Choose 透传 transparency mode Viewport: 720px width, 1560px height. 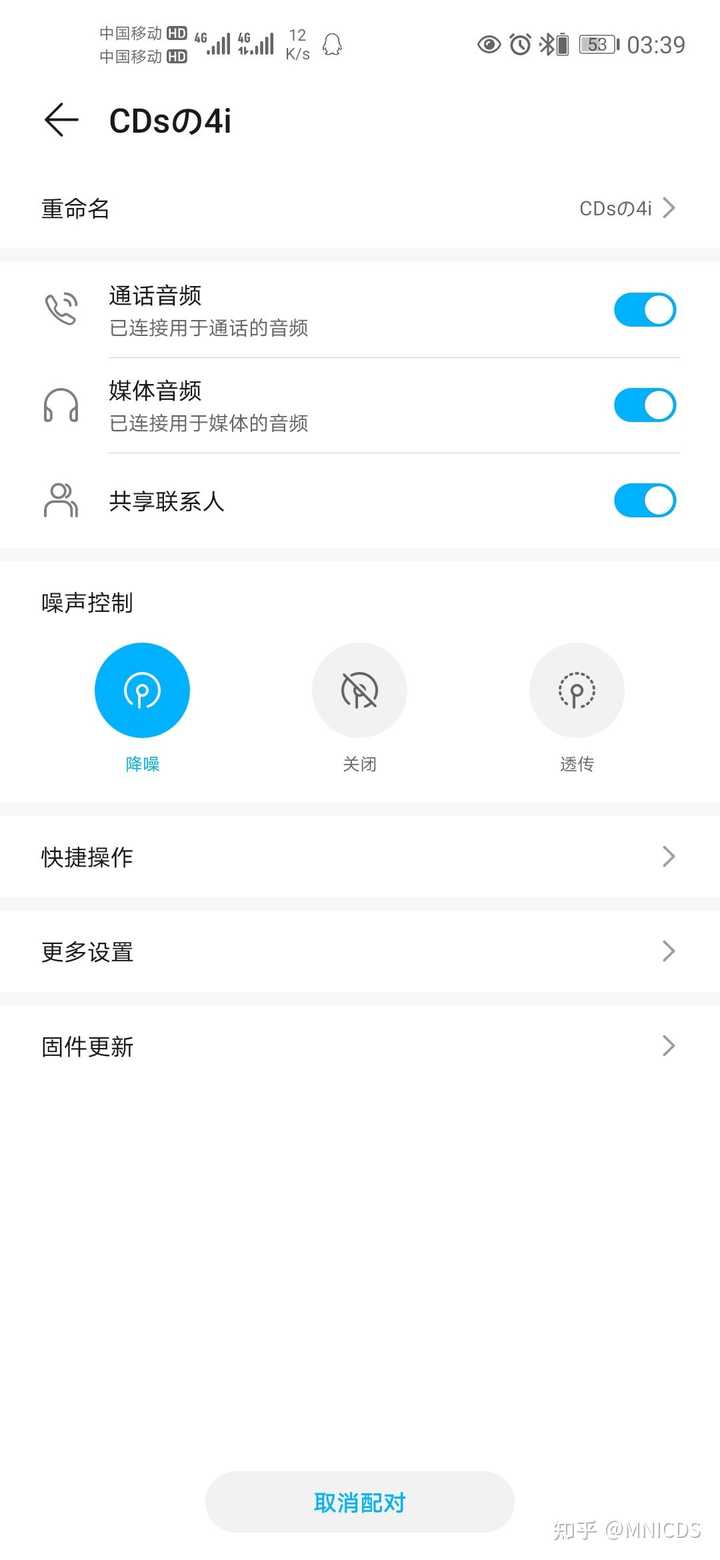click(576, 690)
